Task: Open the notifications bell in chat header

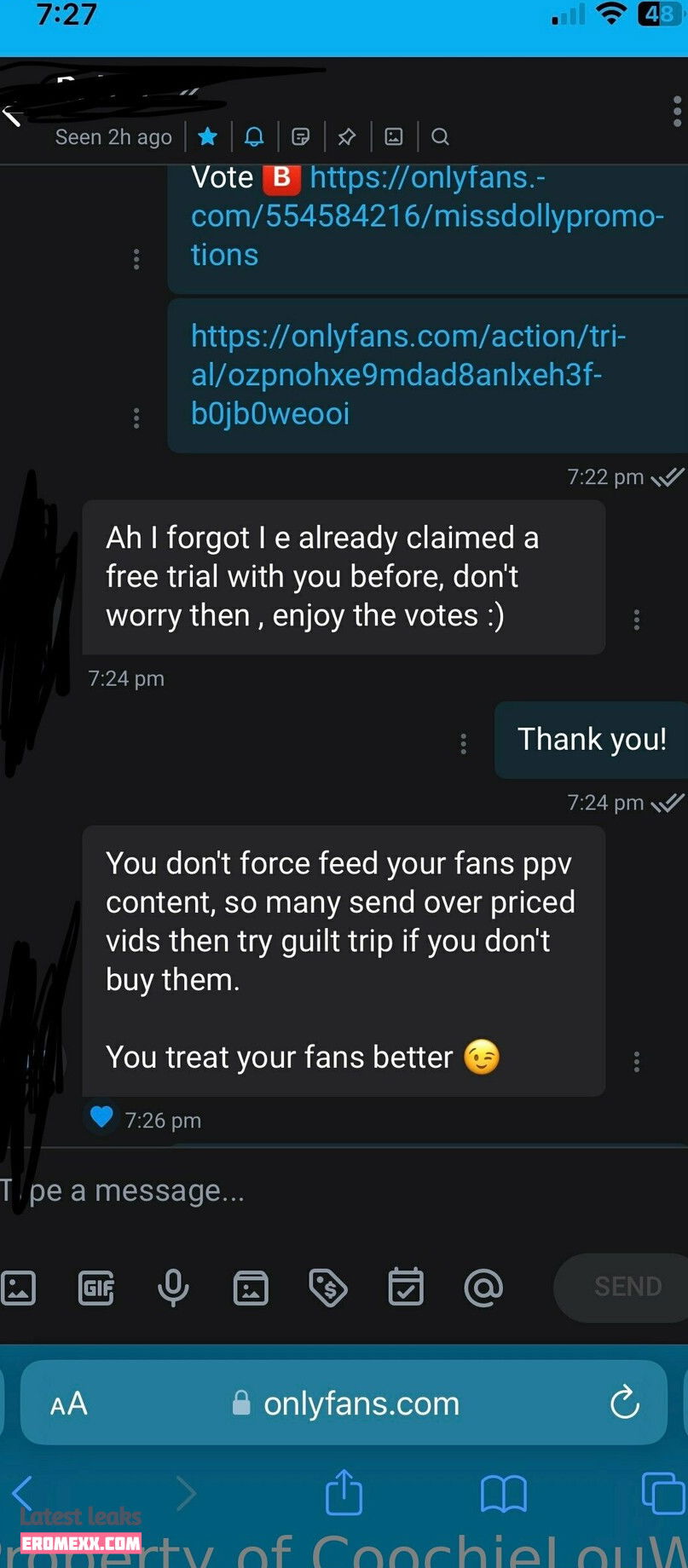Action: [x=254, y=136]
